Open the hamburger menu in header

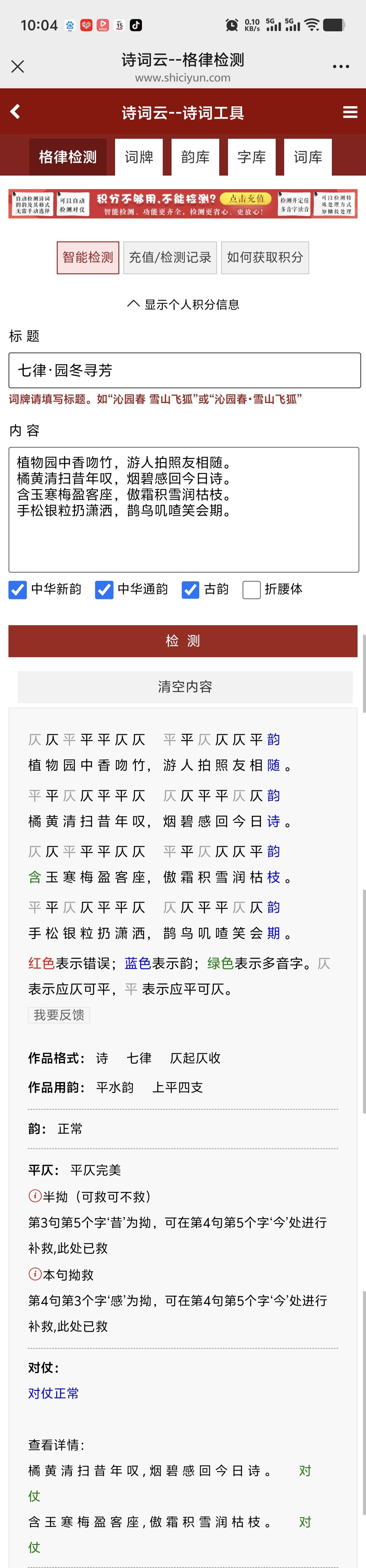[x=350, y=112]
